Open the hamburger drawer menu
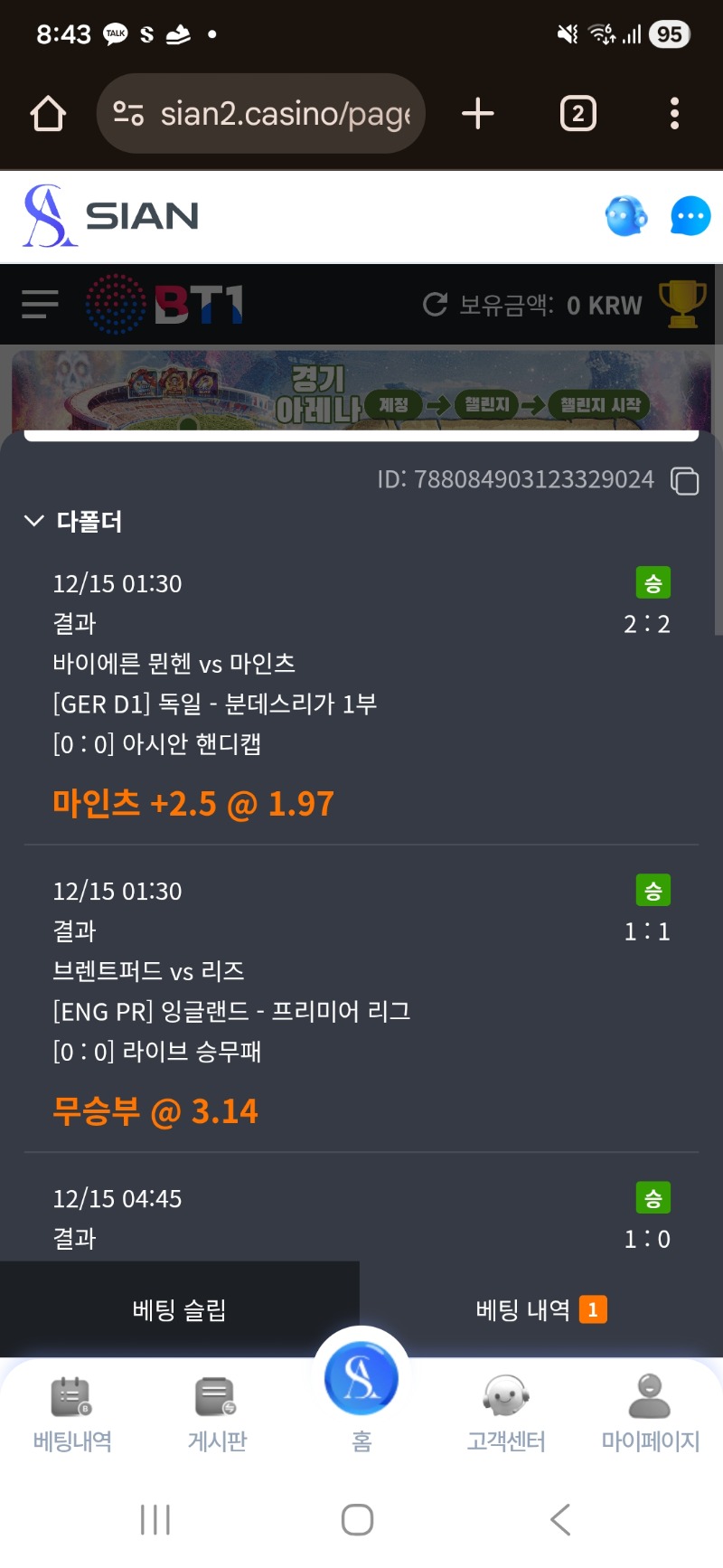This screenshot has height=1568, width=723. [x=40, y=304]
